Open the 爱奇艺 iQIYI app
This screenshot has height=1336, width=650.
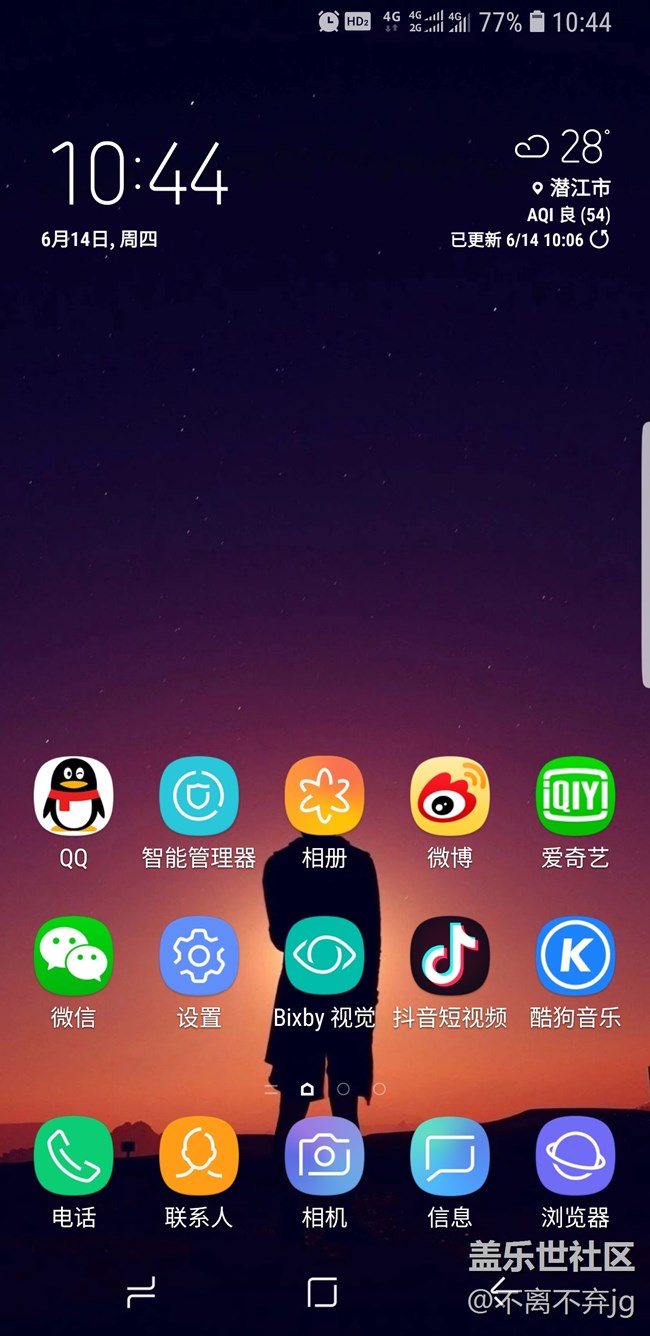tap(575, 796)
